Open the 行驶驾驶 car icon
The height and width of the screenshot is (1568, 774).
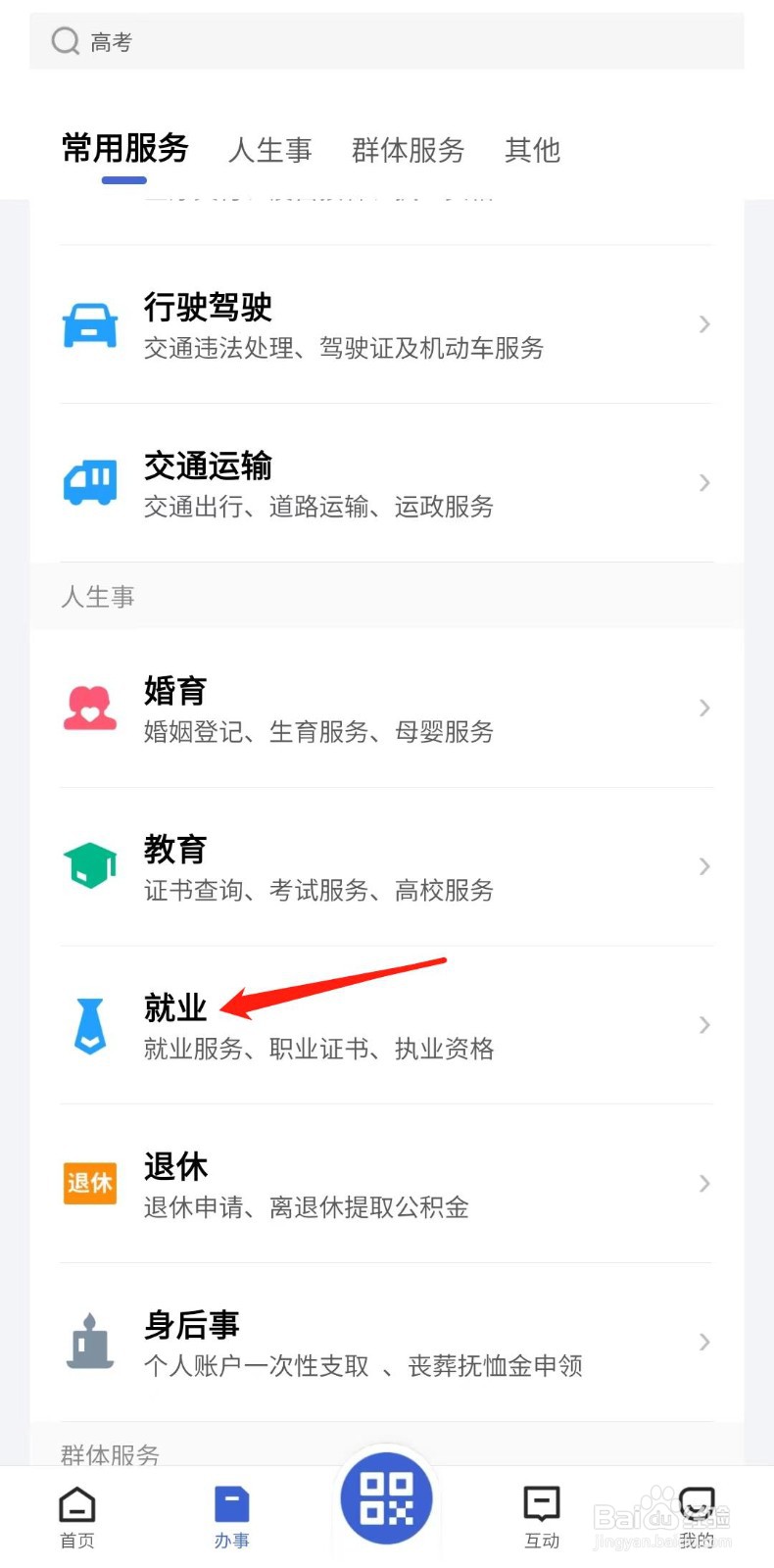tap(89, 324)
